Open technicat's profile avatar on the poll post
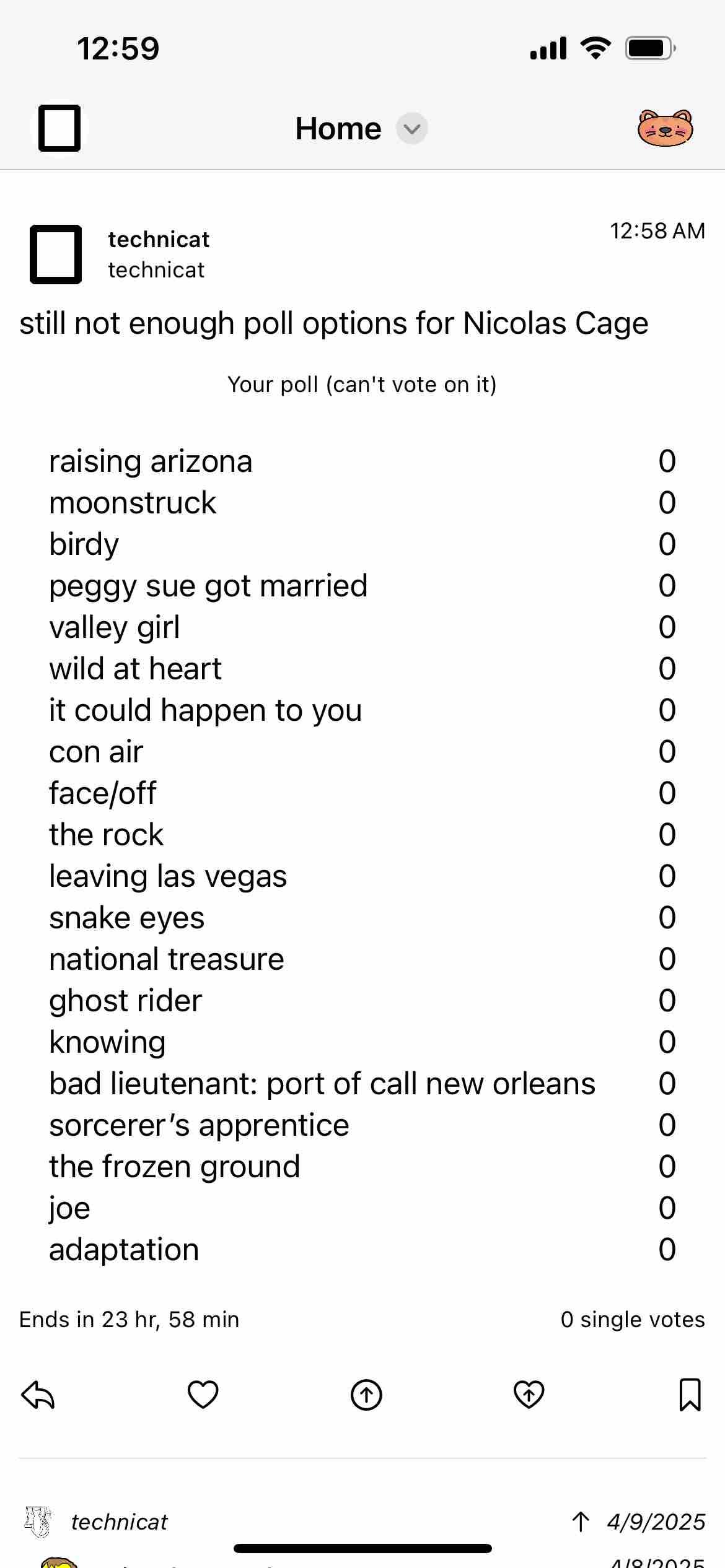Image resolution: width=725 pixels, height=1568 pixels. [x=56, y=255]
